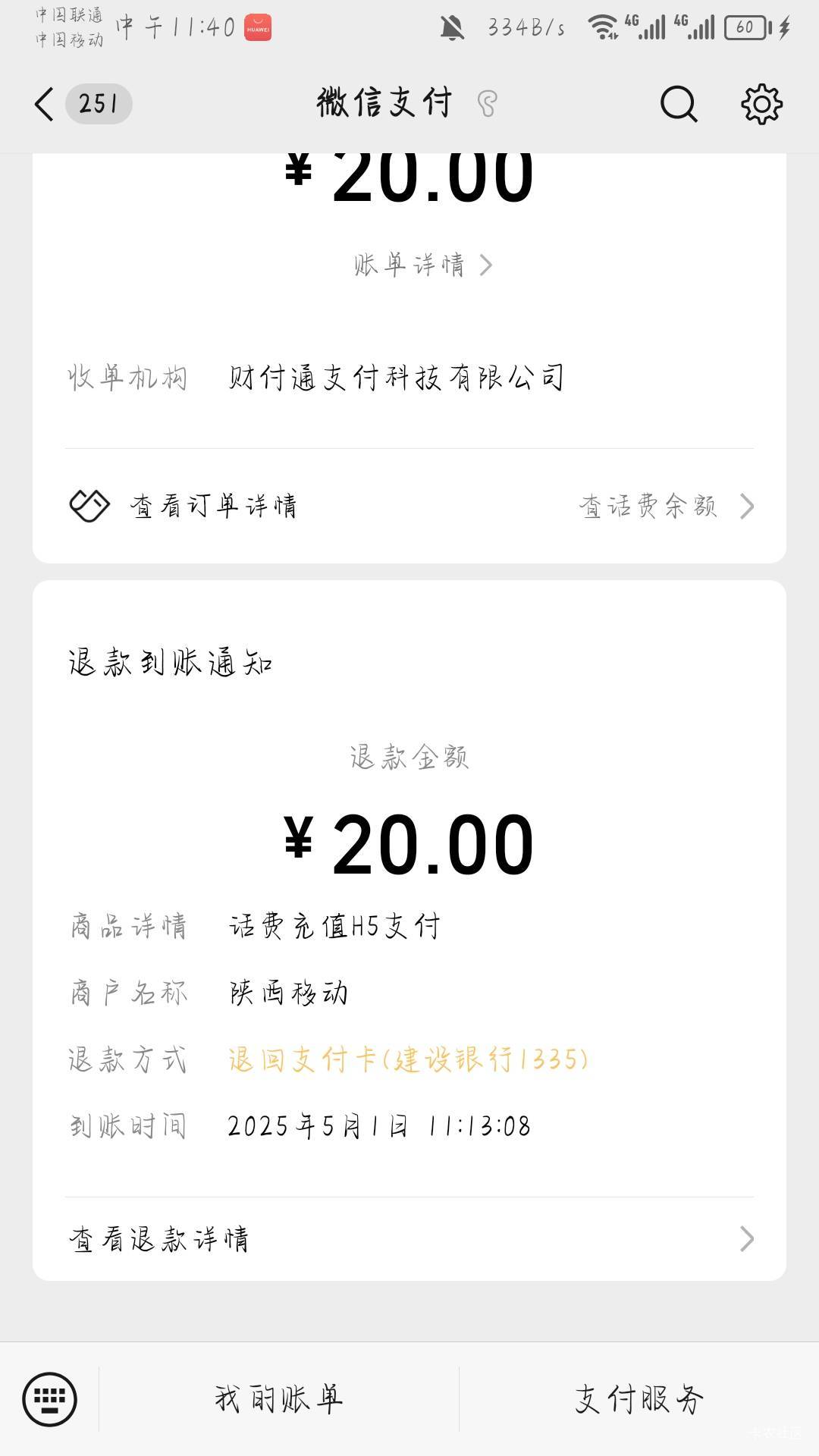This screenshot has width=819, height=1456.
Task: View 查看订单详情
Action: pos(183,506)
